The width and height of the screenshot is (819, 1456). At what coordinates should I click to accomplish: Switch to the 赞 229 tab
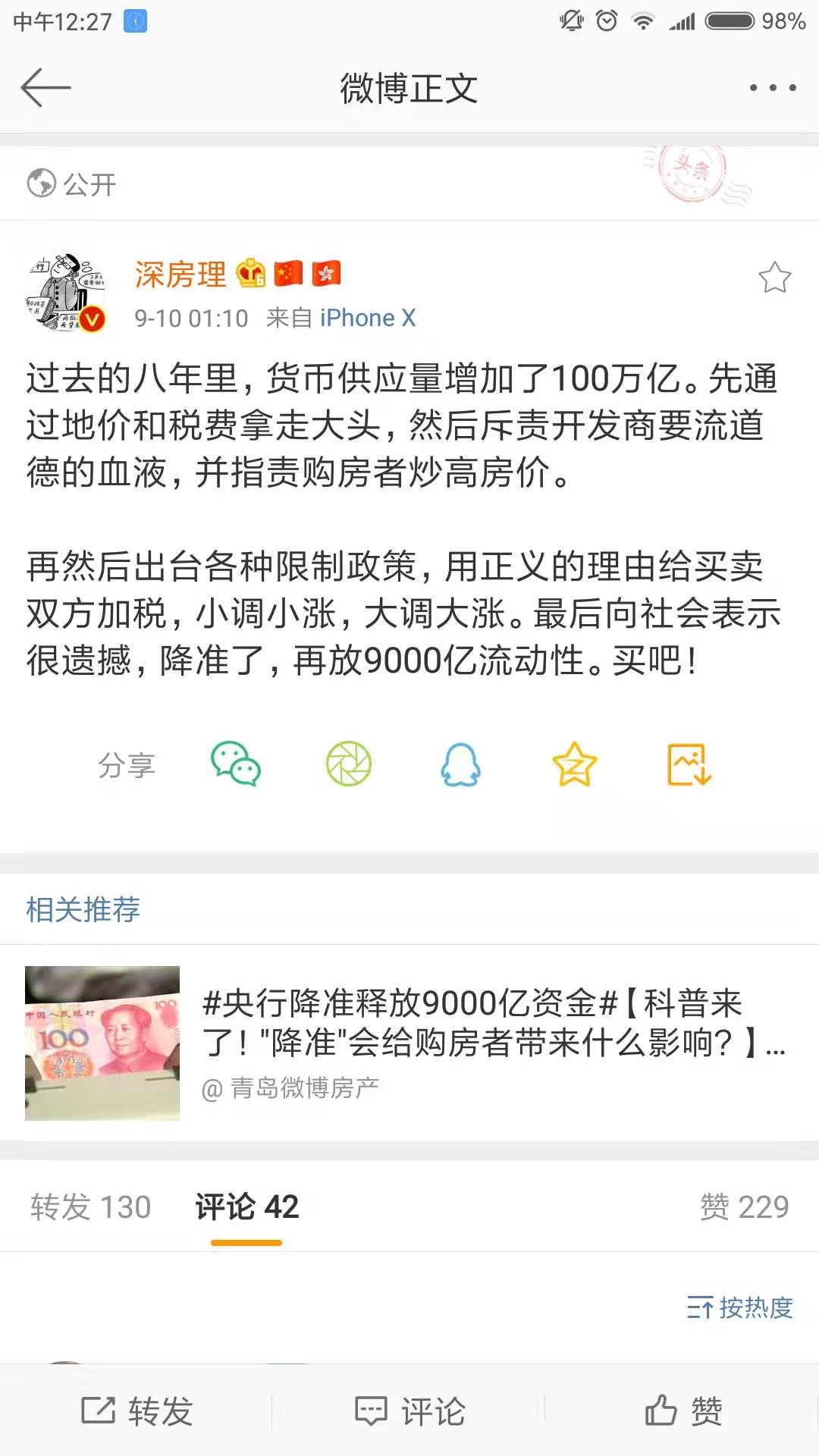(x=744, y=1207)
